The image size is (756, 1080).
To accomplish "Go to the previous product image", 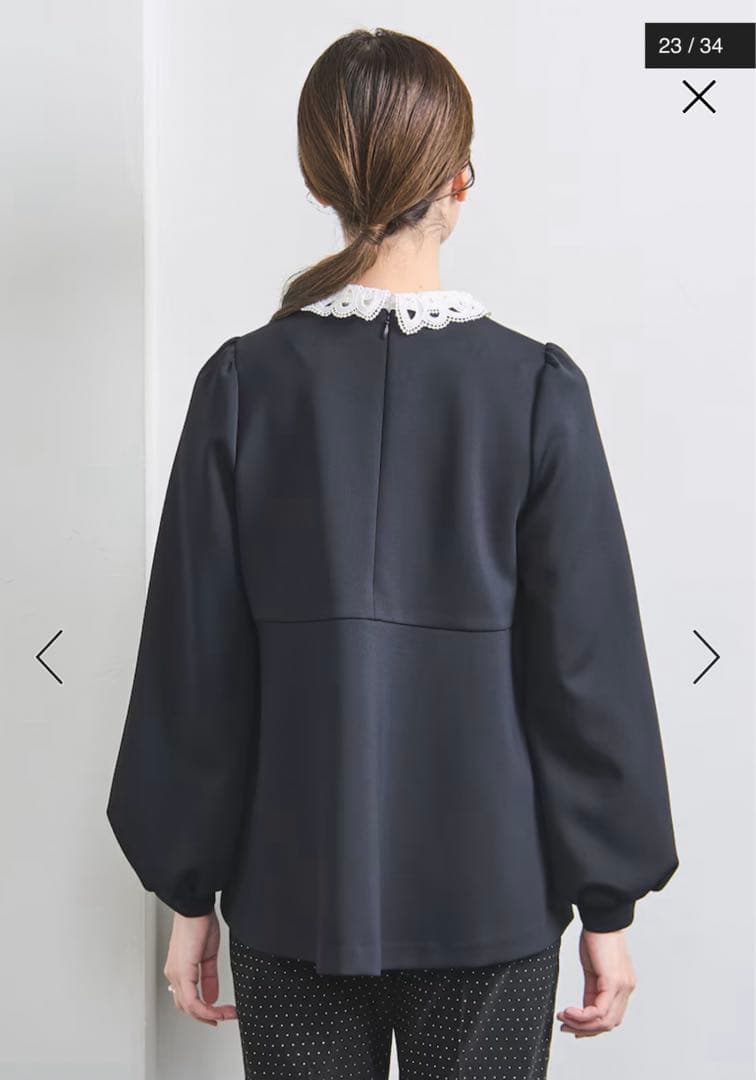I will (49, 657).
